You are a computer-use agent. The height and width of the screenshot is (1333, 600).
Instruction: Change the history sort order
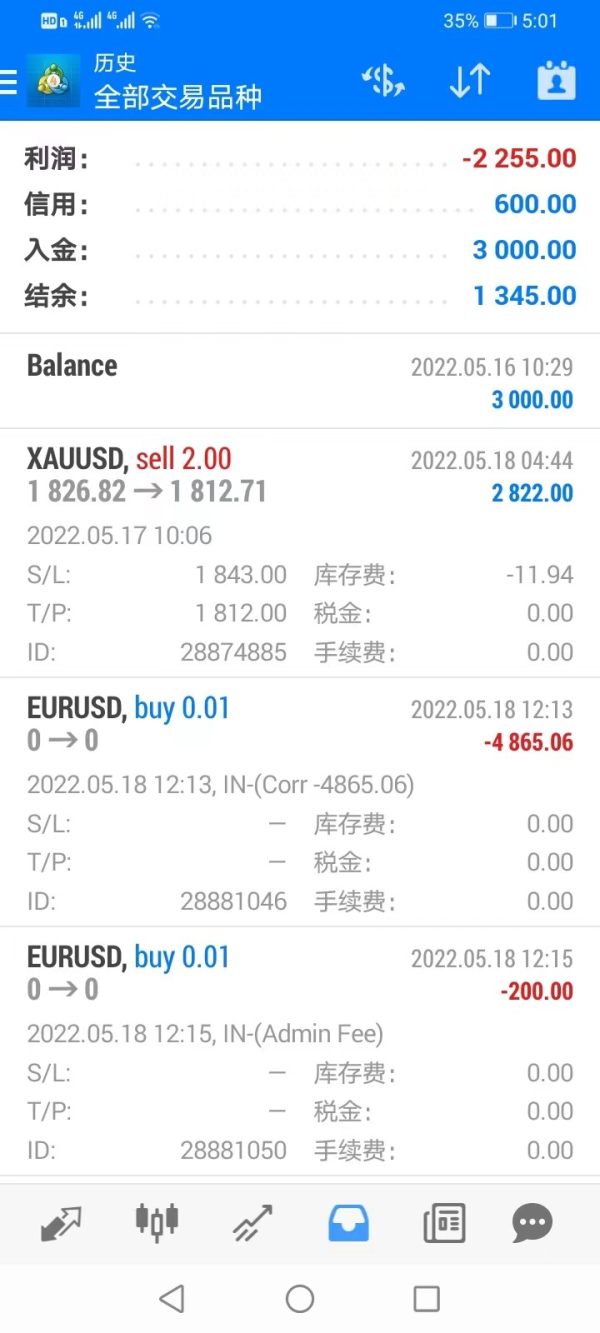tap(469, 81)
